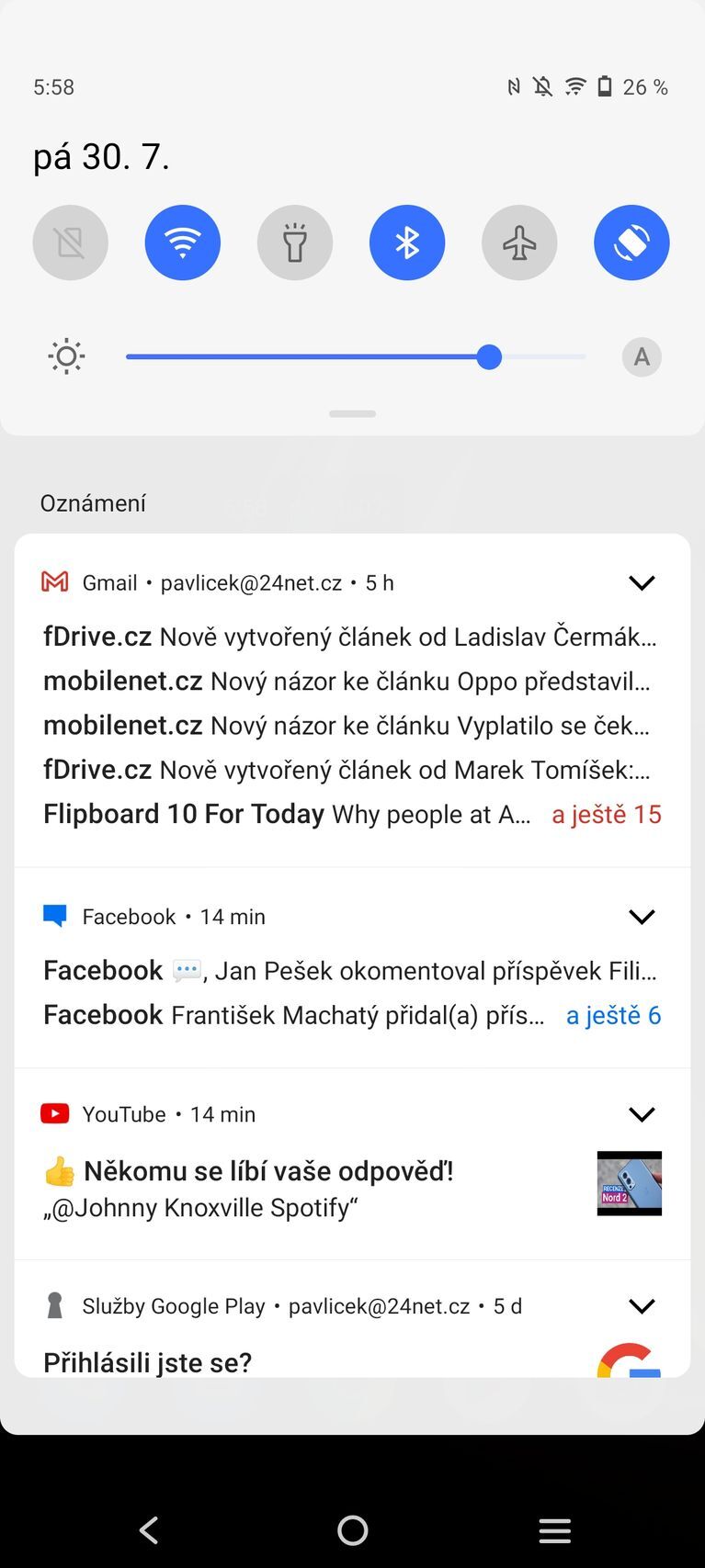The width and height of the screenshot is (705, 1568).
Task: Expand the Služby Google Play notification
Action: 642,1306
